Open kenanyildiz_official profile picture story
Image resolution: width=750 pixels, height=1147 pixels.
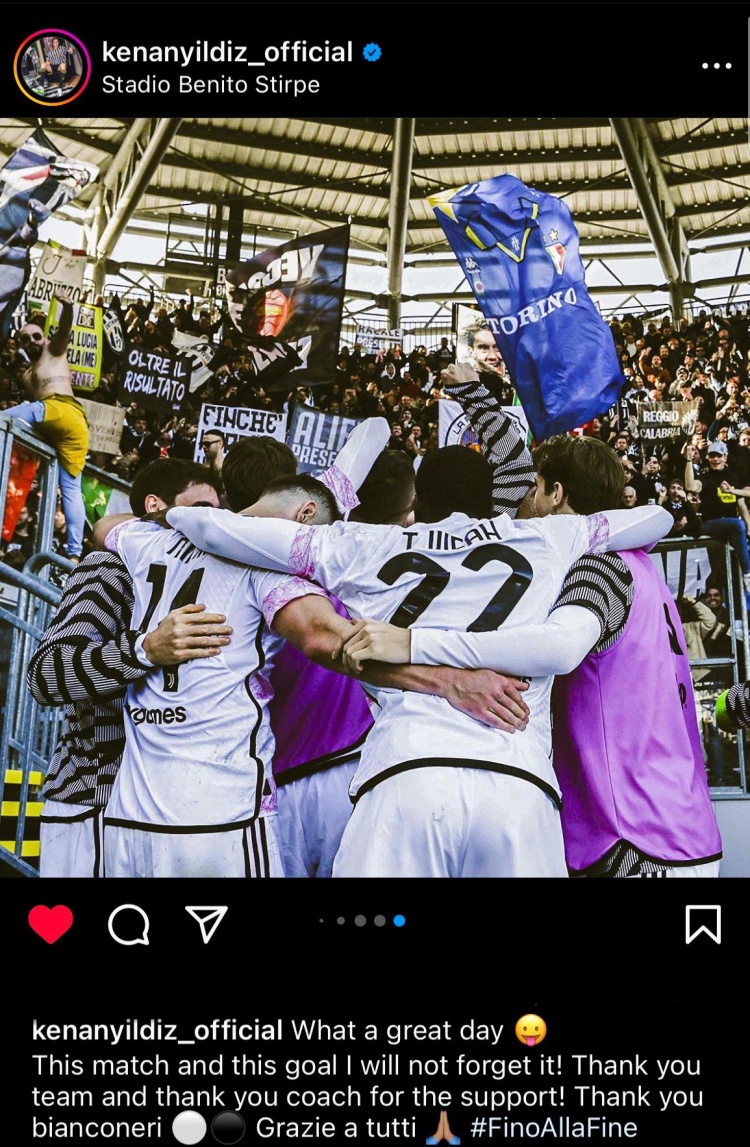pyautogui.click(x=52, y=67)
